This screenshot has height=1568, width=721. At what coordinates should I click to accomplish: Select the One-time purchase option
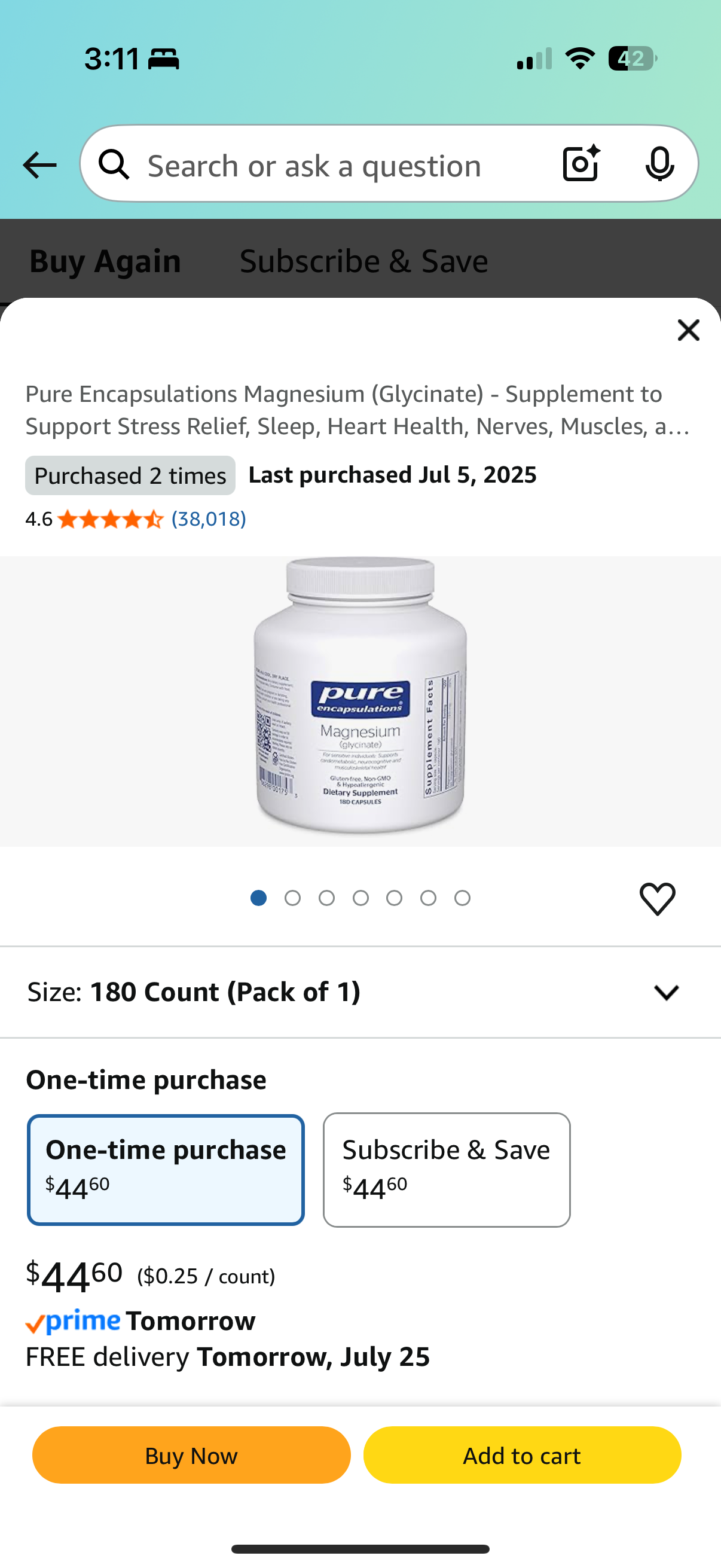(x=166, y=1169)
